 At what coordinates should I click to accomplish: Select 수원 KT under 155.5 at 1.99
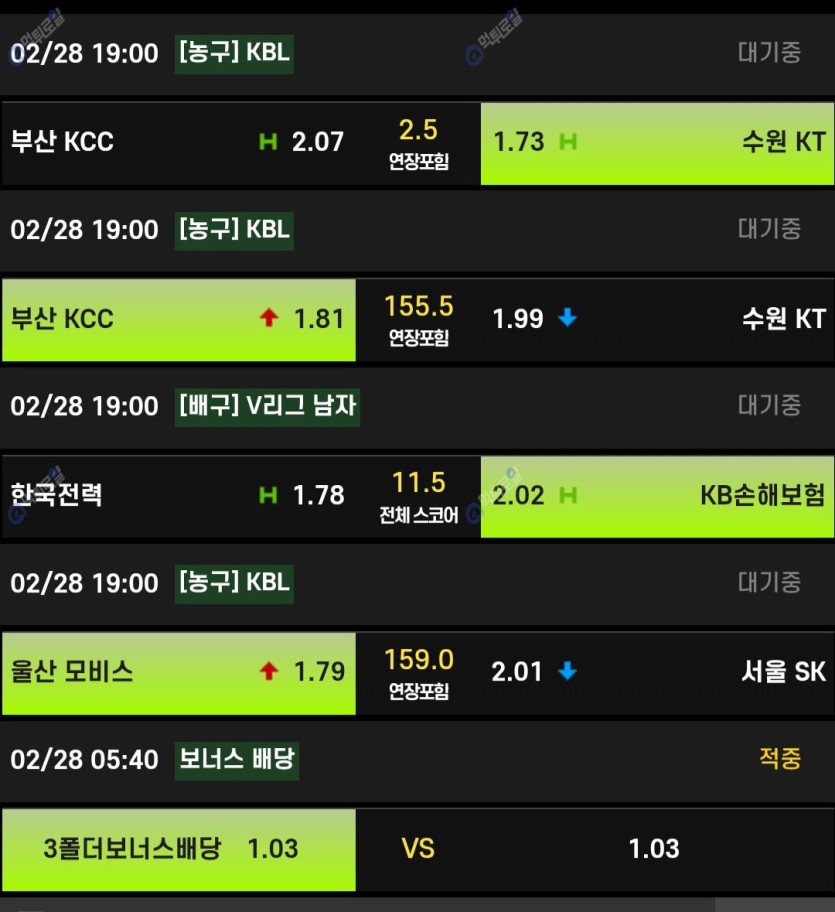pyautogui.click(x=657, y=319)
